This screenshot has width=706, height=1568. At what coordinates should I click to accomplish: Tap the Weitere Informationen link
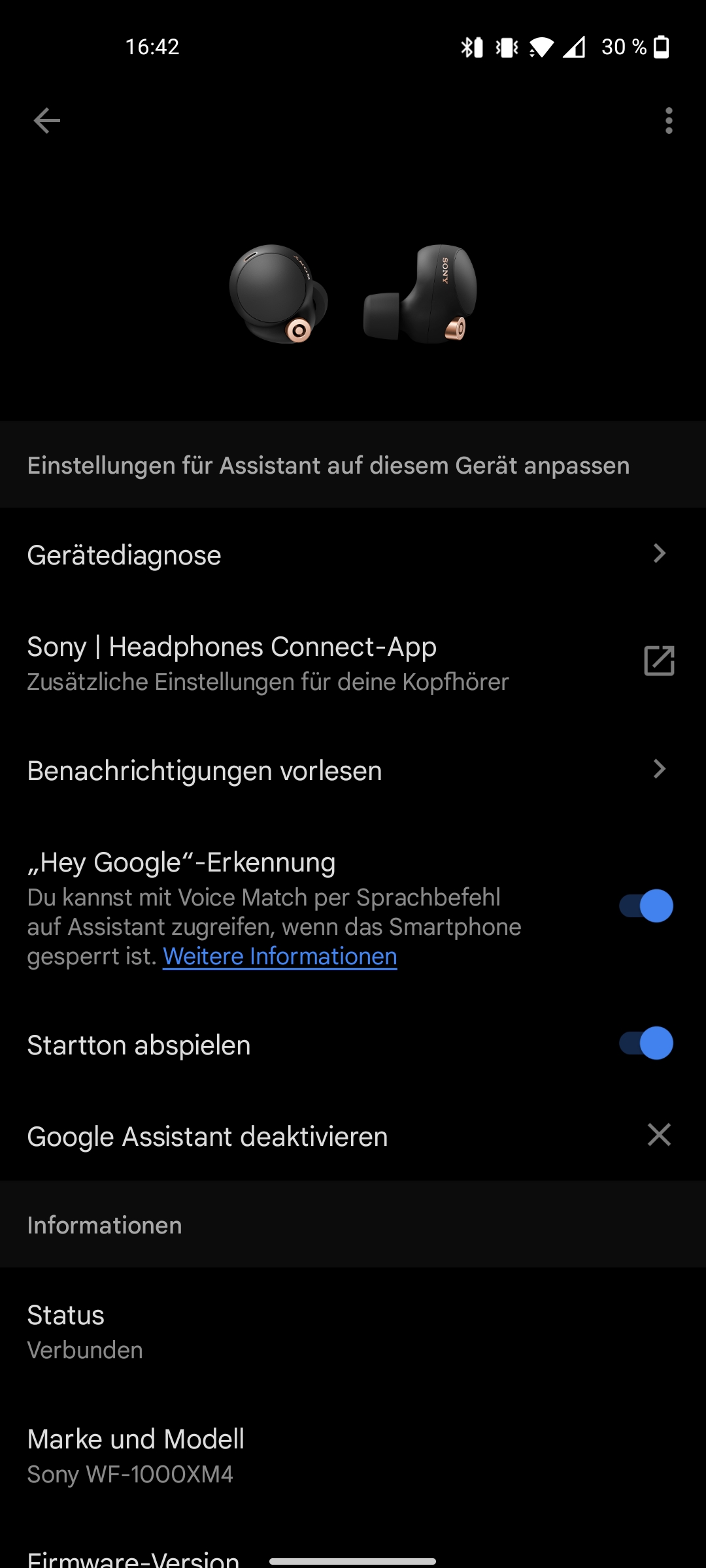(x=280, y=956)
